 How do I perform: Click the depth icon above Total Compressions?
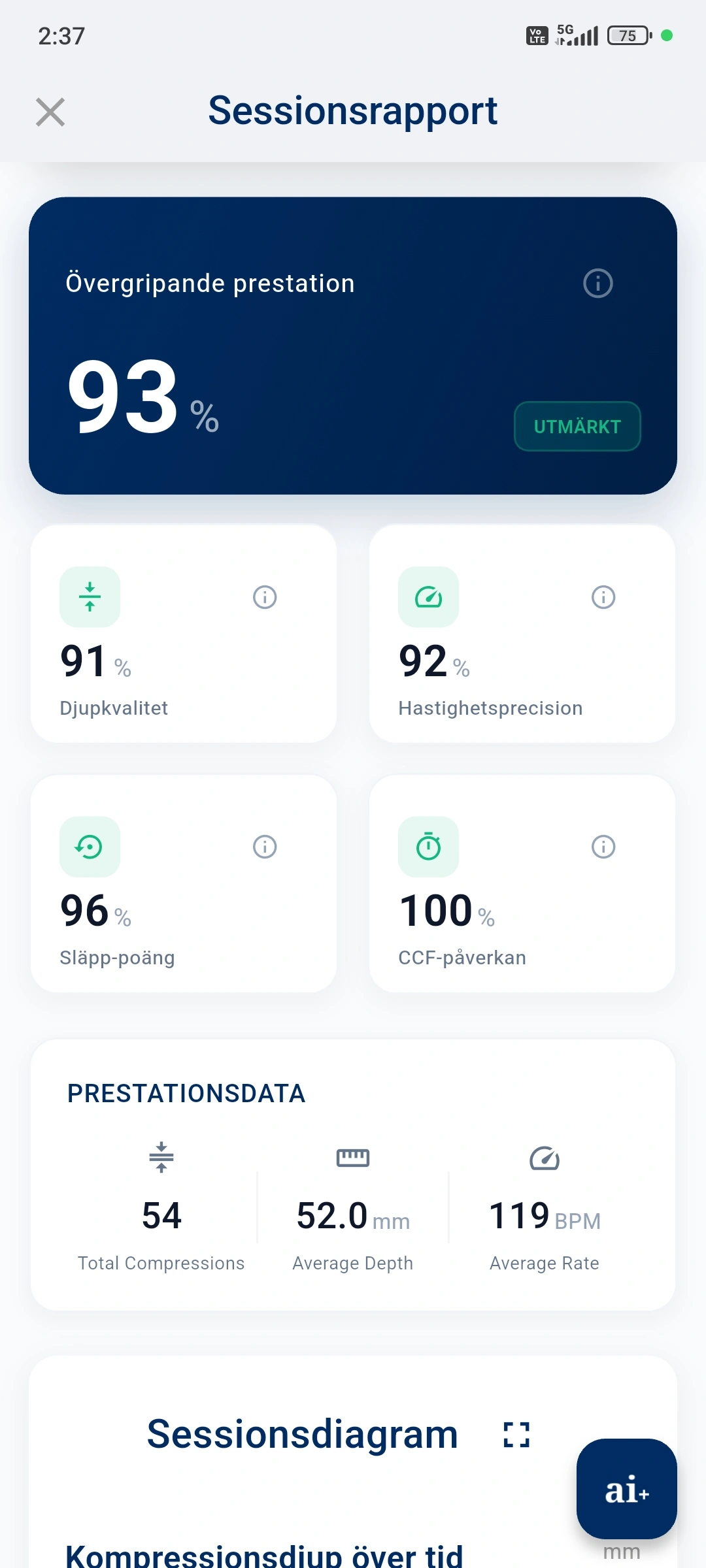pyautogui.click(x=161, y=1158)
